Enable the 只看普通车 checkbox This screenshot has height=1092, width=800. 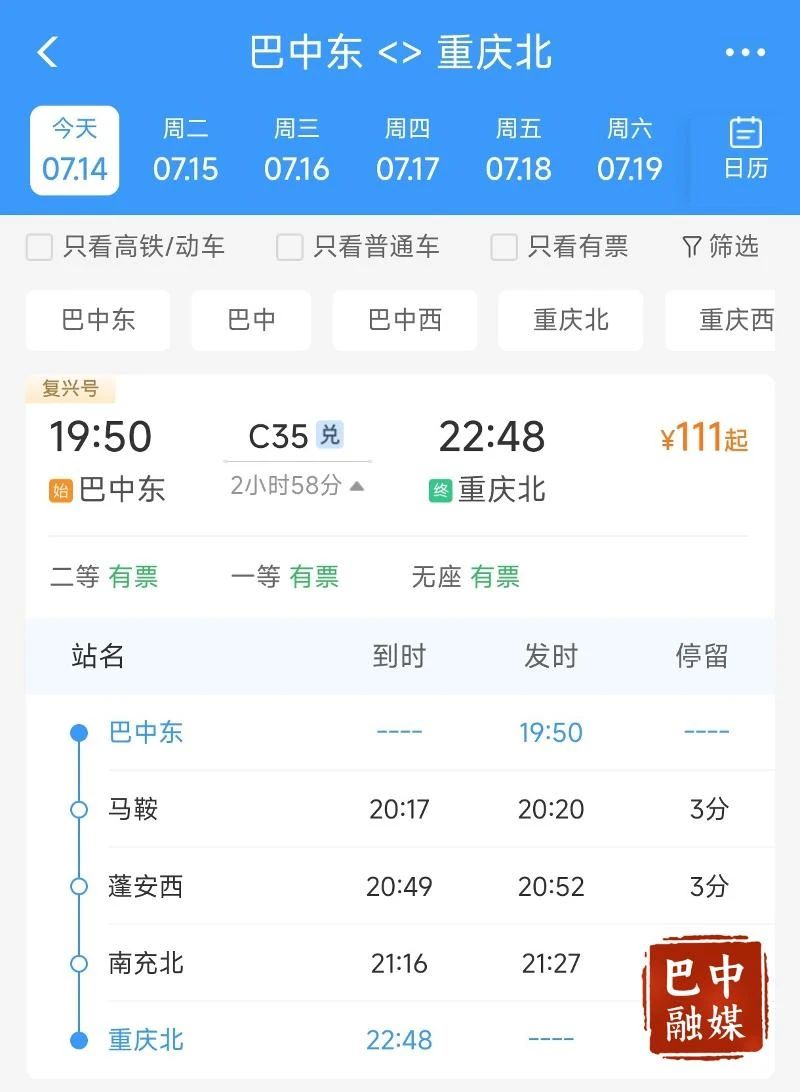(289, 247)
